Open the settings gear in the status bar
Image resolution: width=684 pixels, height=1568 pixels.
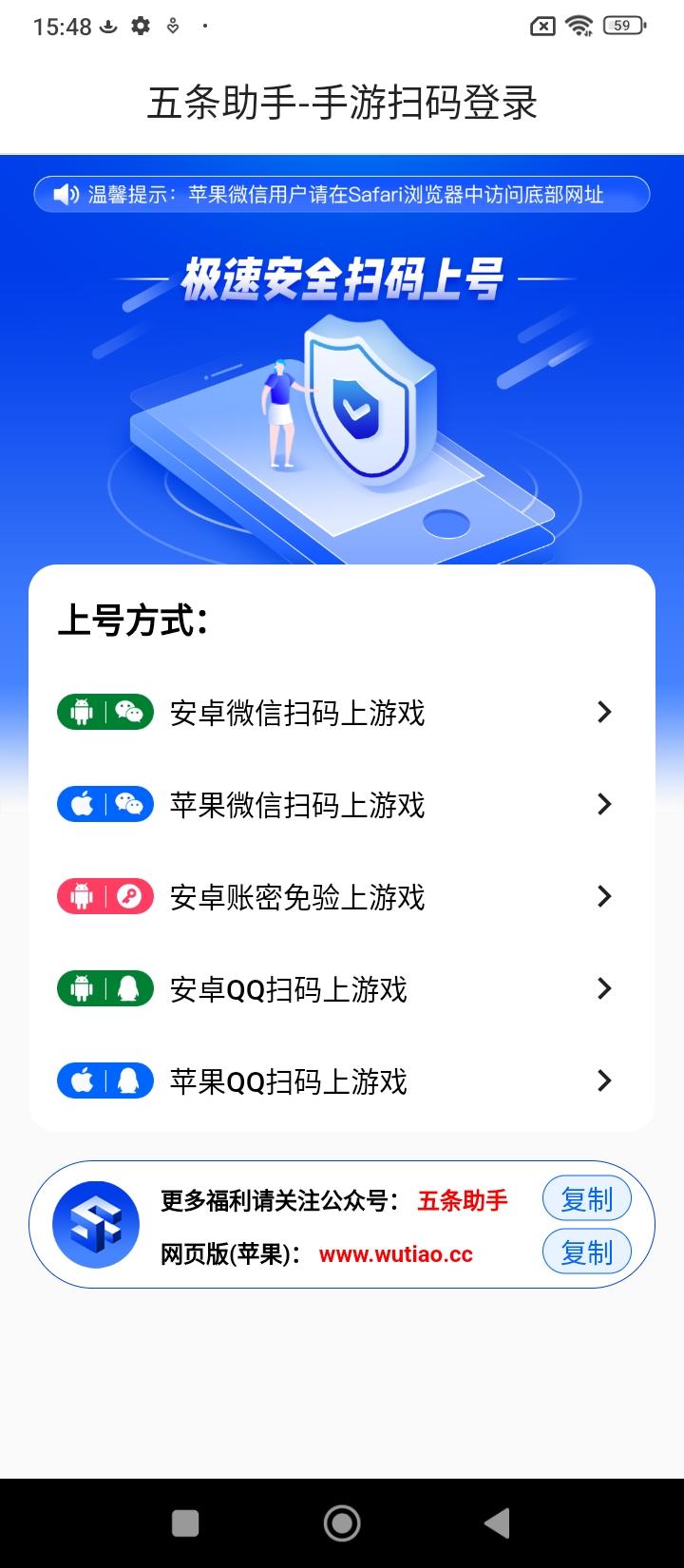[x=139, y=26]
